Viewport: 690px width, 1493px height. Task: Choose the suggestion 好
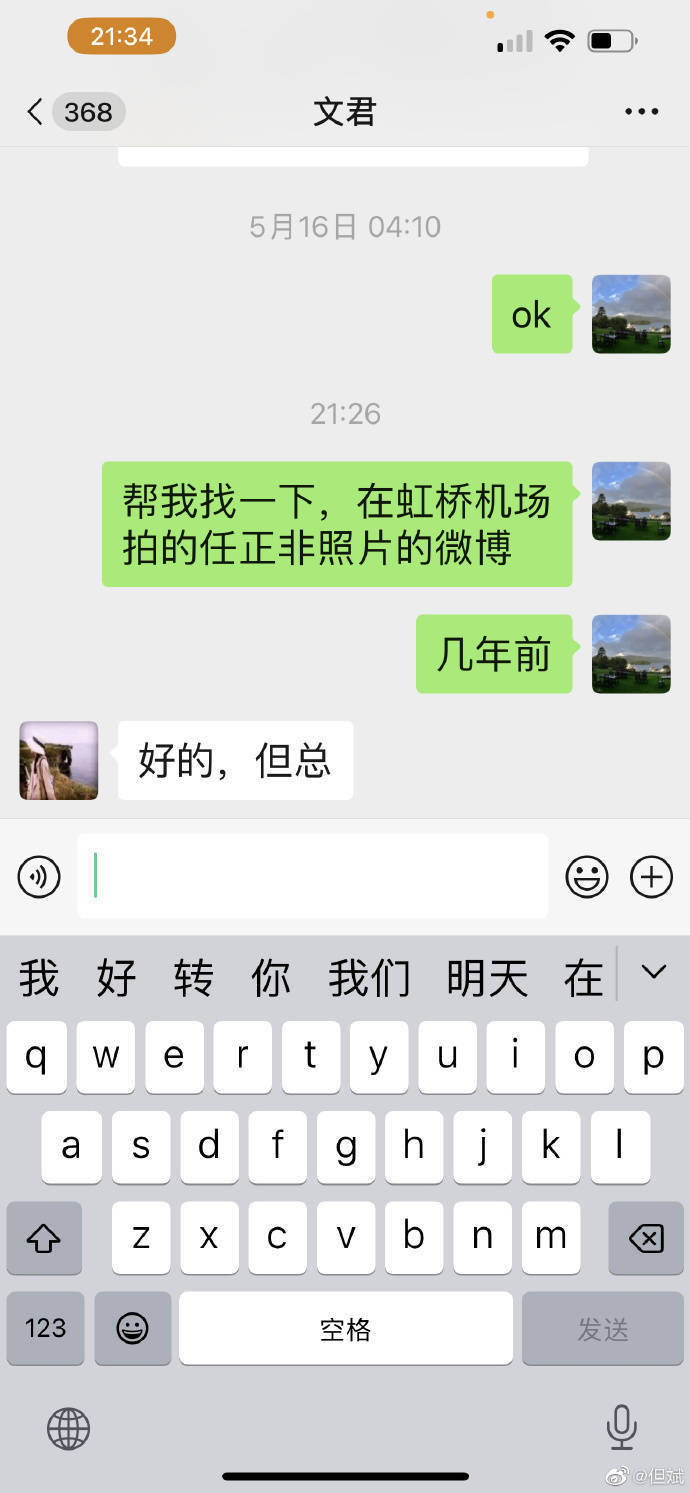tap(116, 977)
